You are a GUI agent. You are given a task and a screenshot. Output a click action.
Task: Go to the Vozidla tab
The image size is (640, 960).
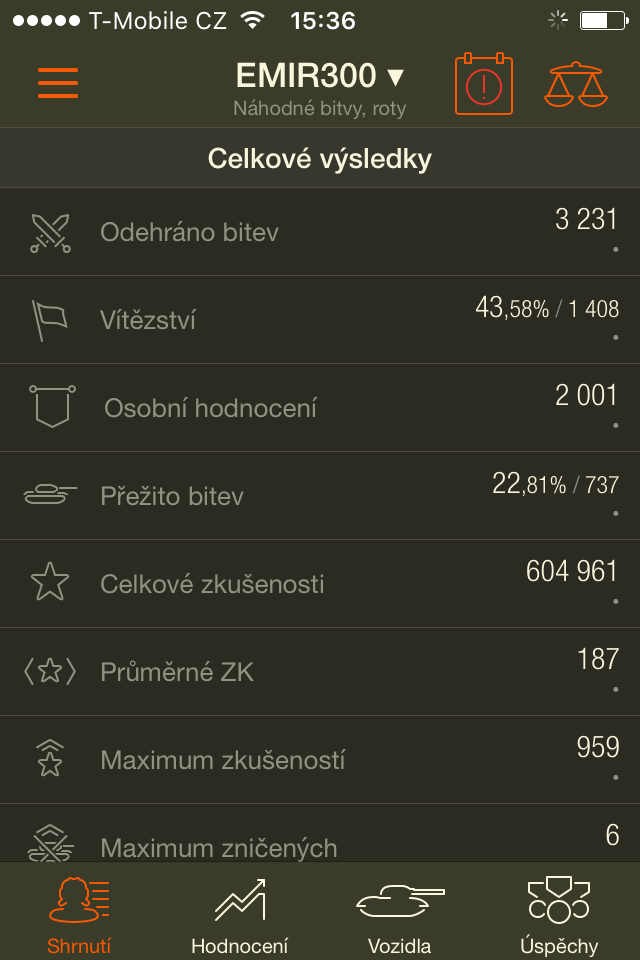coord(400,913)
